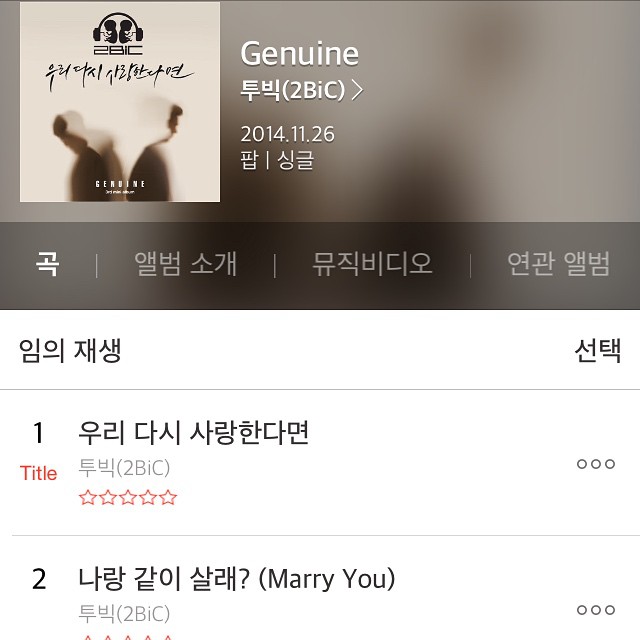Switch to the 뮤직비디오 tab
This screenshot has height=640, width=640.
point(372,264)
